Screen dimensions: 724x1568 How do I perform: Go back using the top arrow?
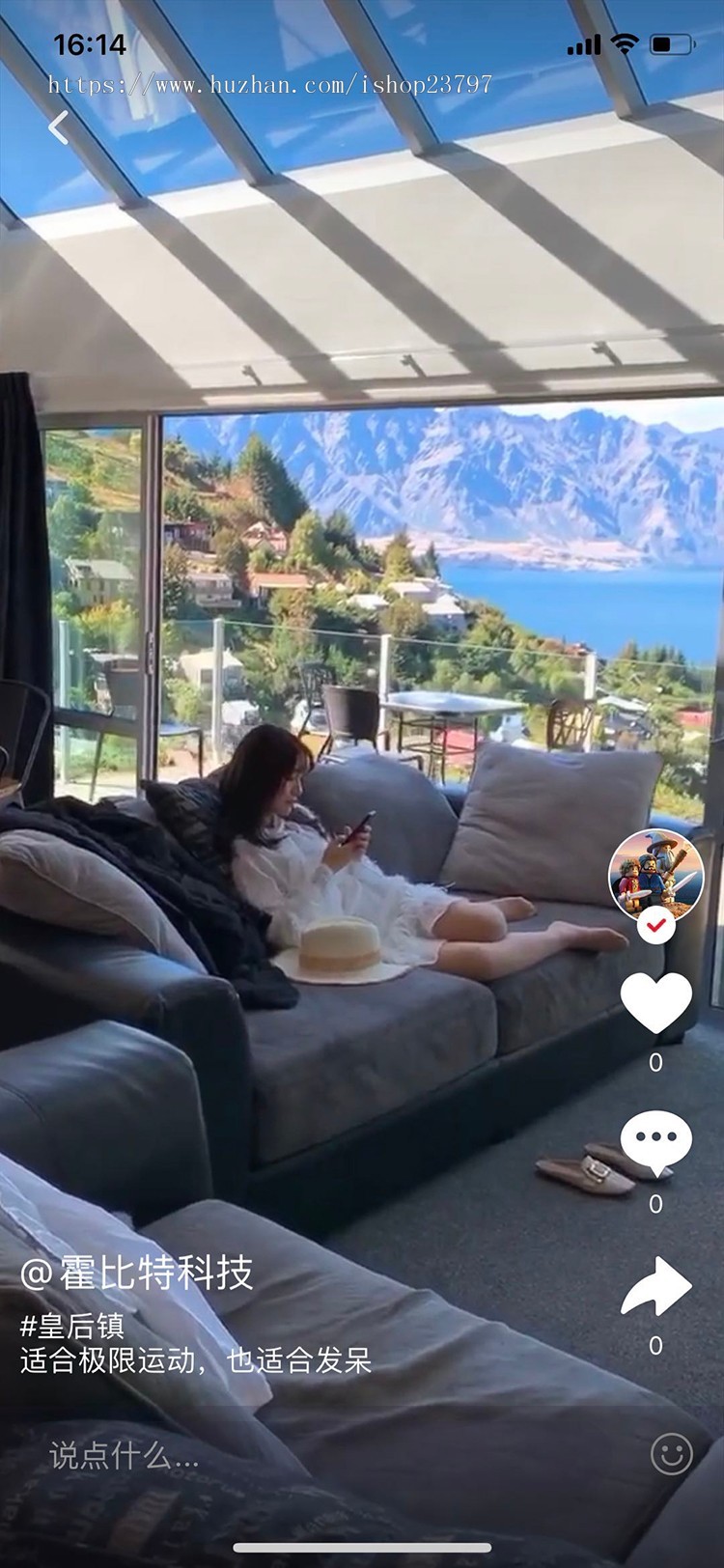click(x=60, y=127)
